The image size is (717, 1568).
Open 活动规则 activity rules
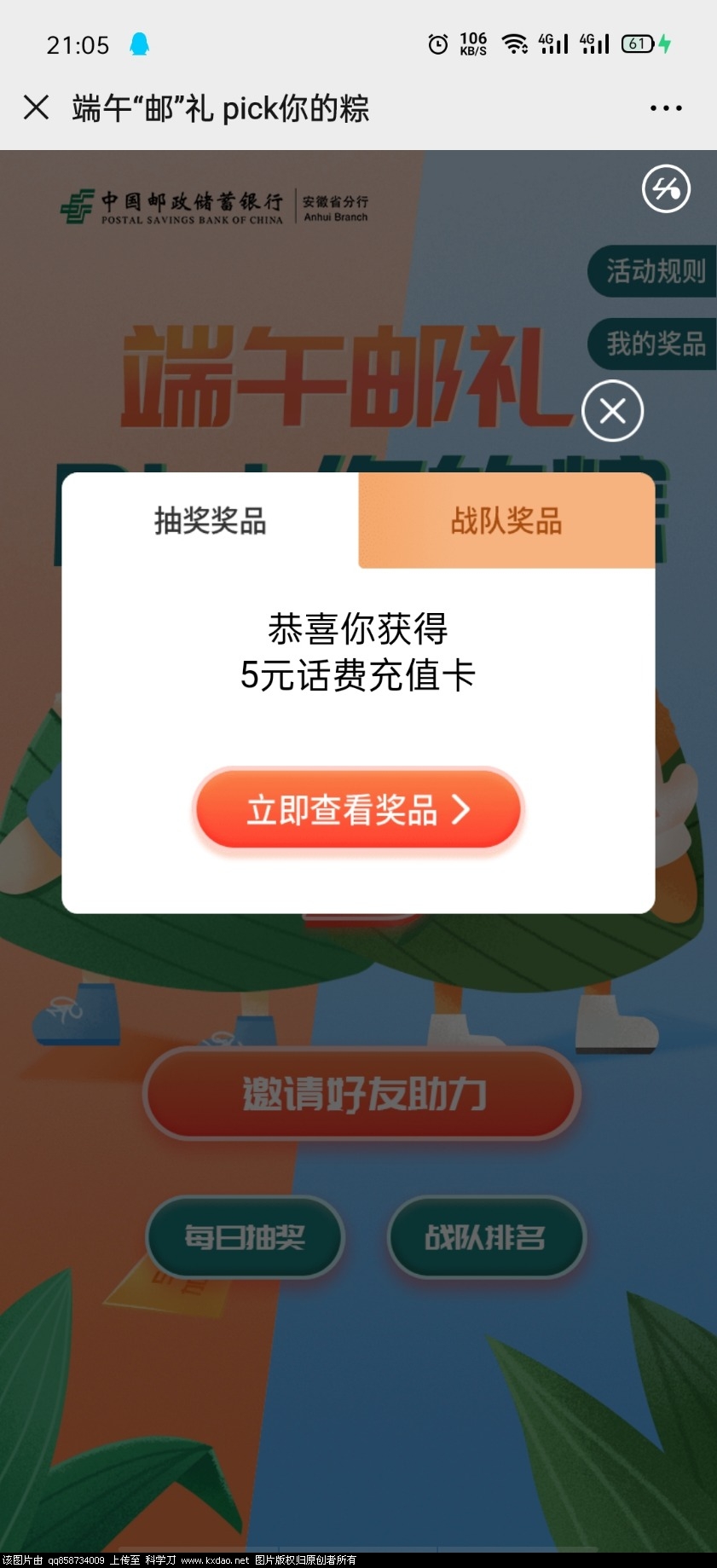coord(654,271)
